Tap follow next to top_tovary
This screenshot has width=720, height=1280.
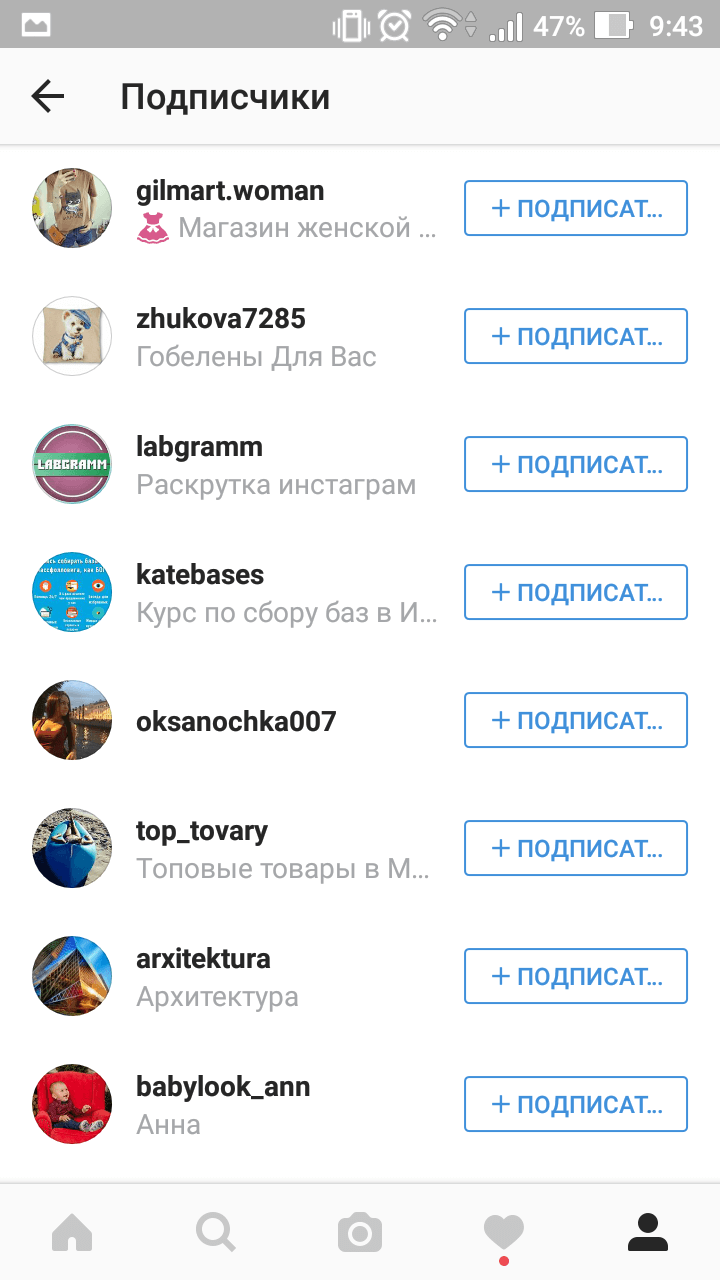pos(575,848)
